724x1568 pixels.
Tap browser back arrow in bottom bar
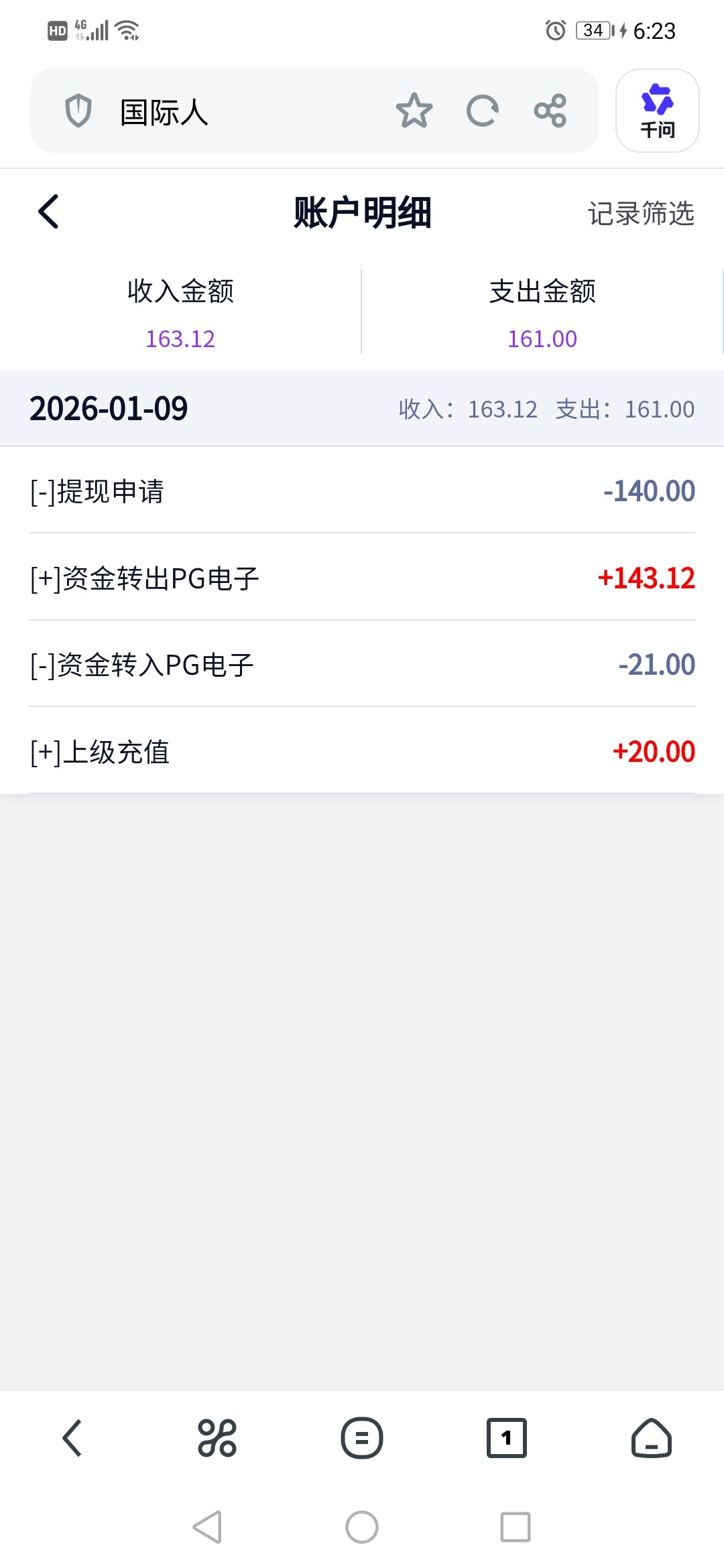point(72,1437)
